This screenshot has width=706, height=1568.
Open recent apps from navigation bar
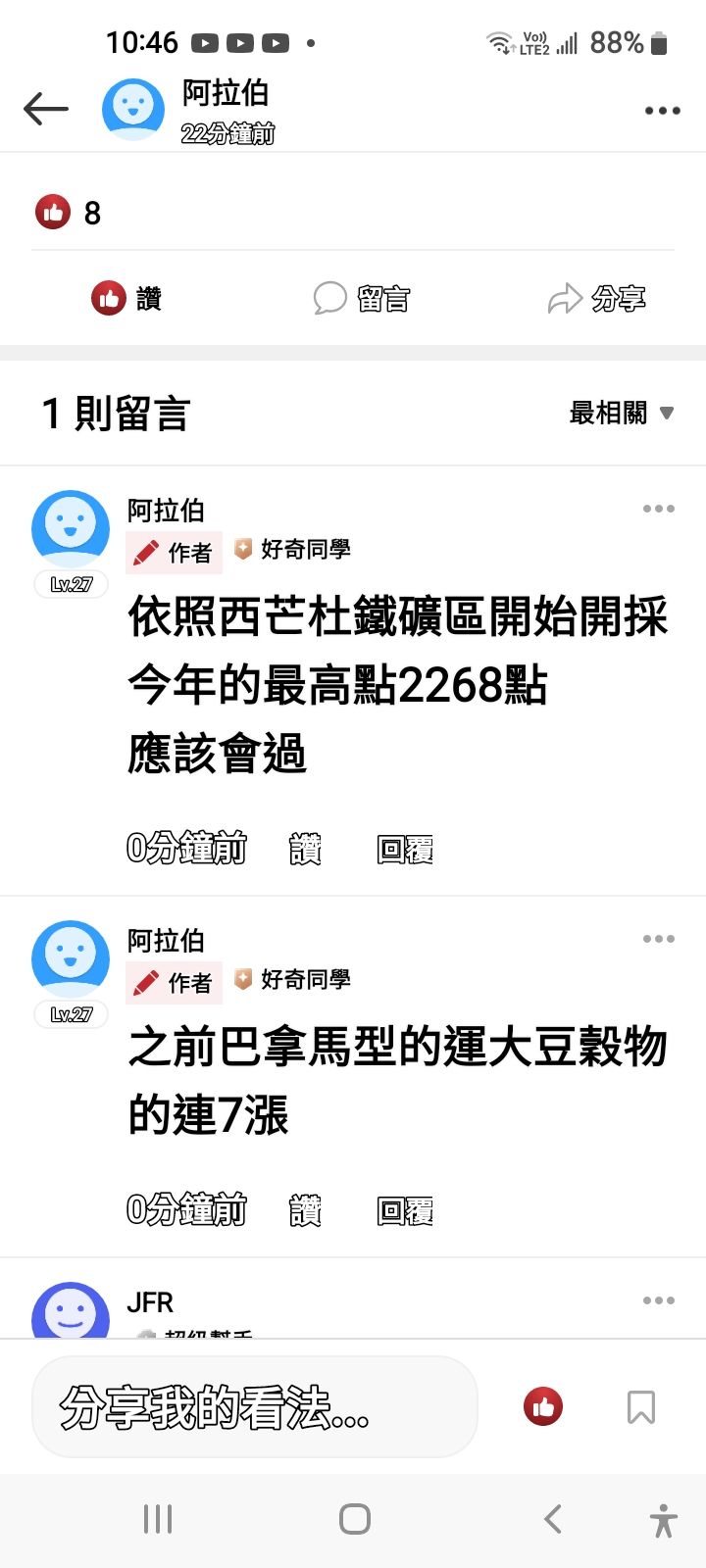click(x=158, y=1519)
